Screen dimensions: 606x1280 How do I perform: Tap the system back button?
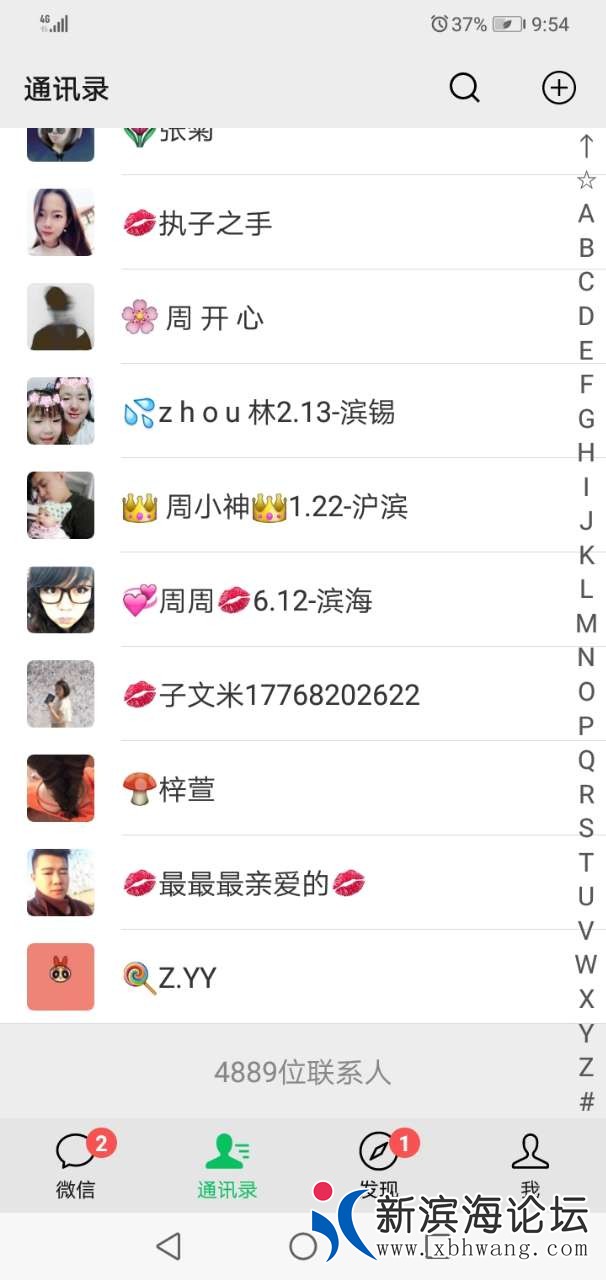(169, 1246)
